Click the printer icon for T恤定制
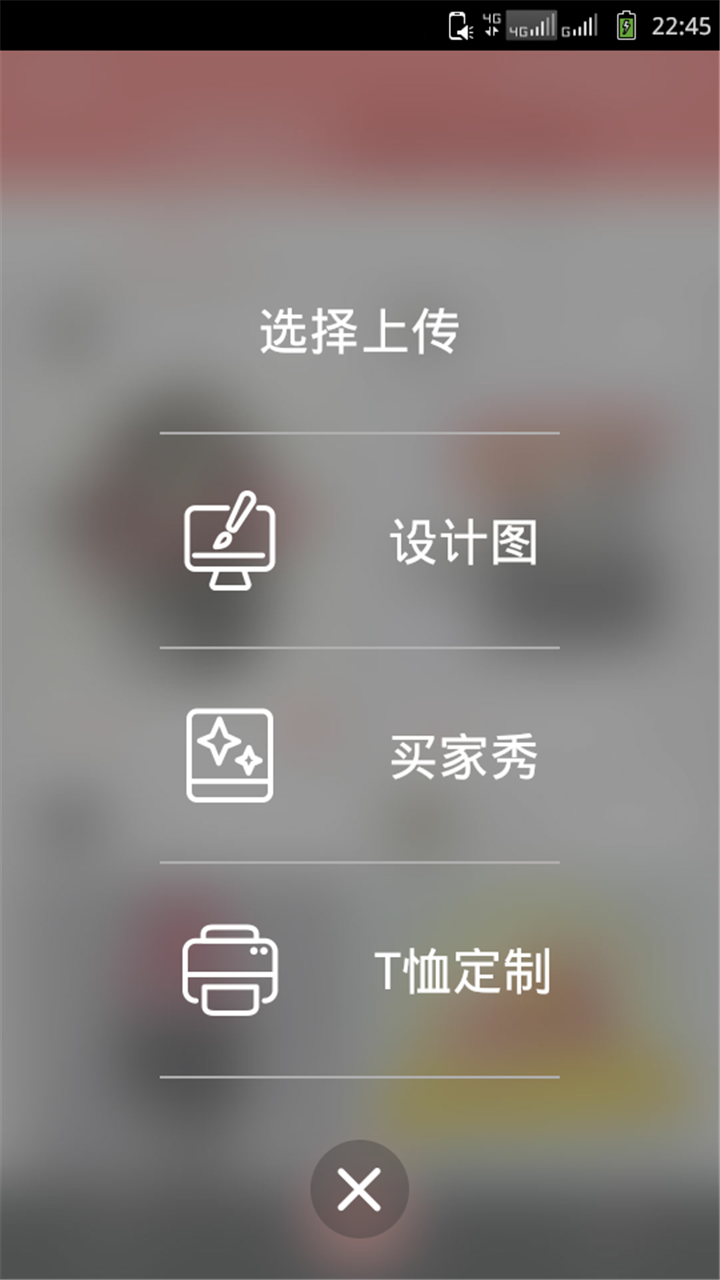720x1280 pixels. [229, 970]
